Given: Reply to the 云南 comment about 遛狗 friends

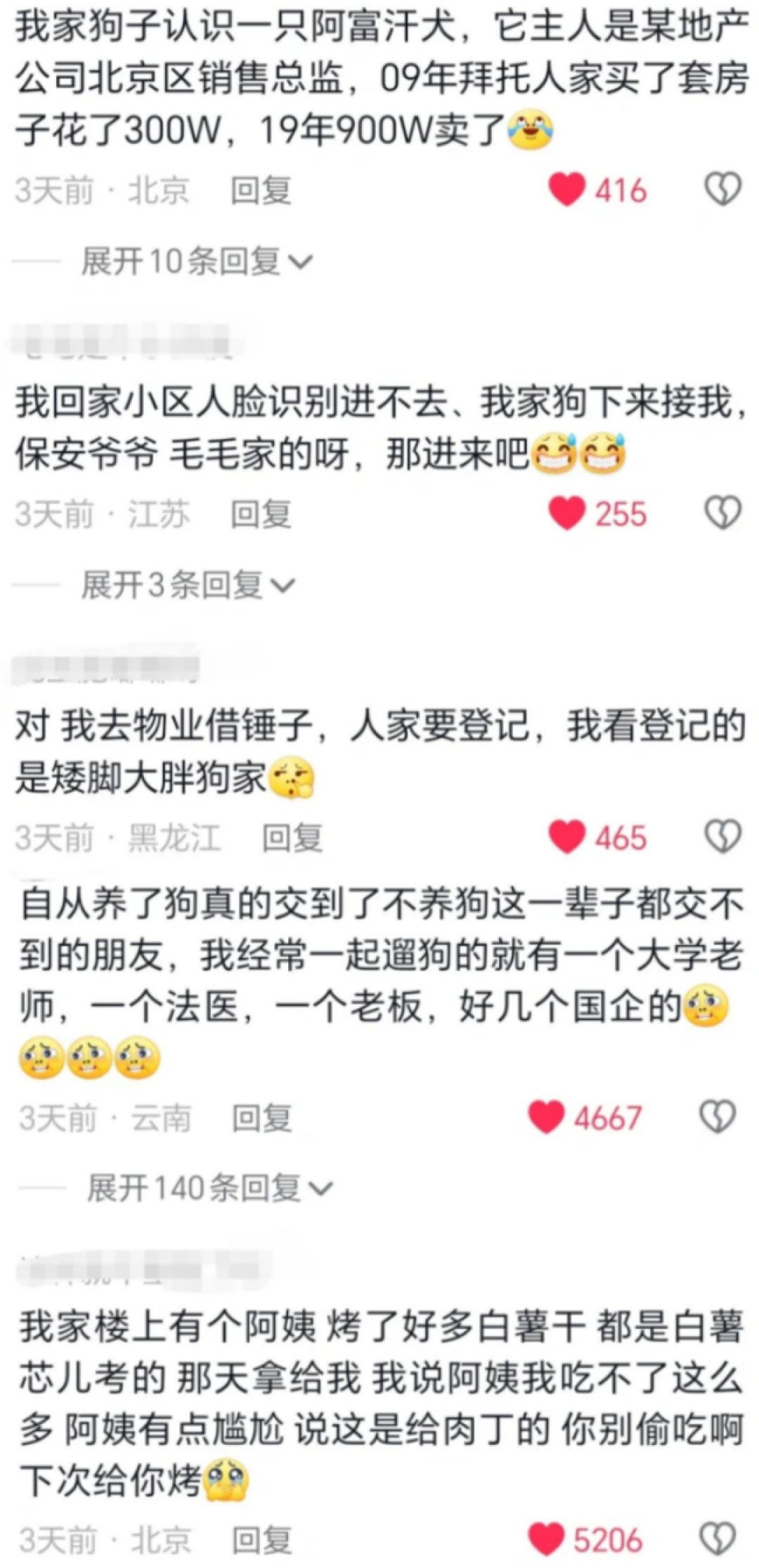Looking at the screenshot, I should pyautogui.click(x=263, y=1118).
